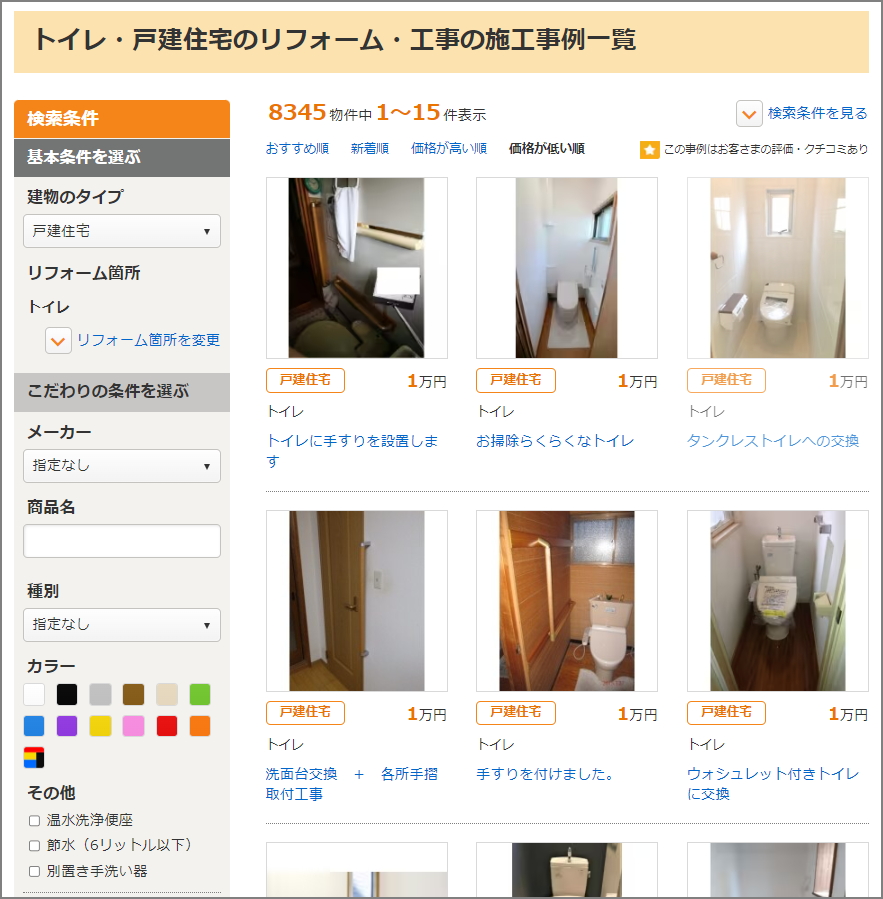Sort by 新着順

(369, 149)
